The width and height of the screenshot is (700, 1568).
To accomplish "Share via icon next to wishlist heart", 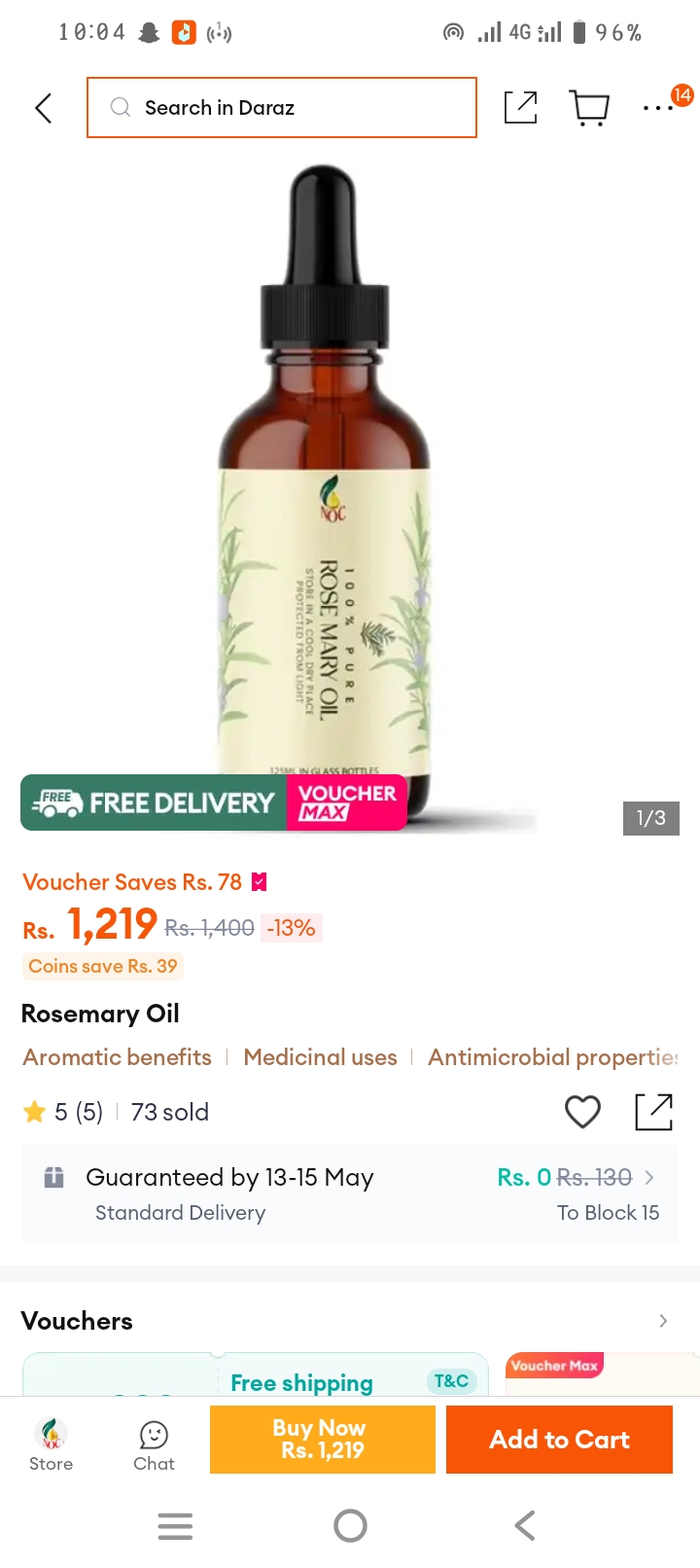I will (653, 1112).
